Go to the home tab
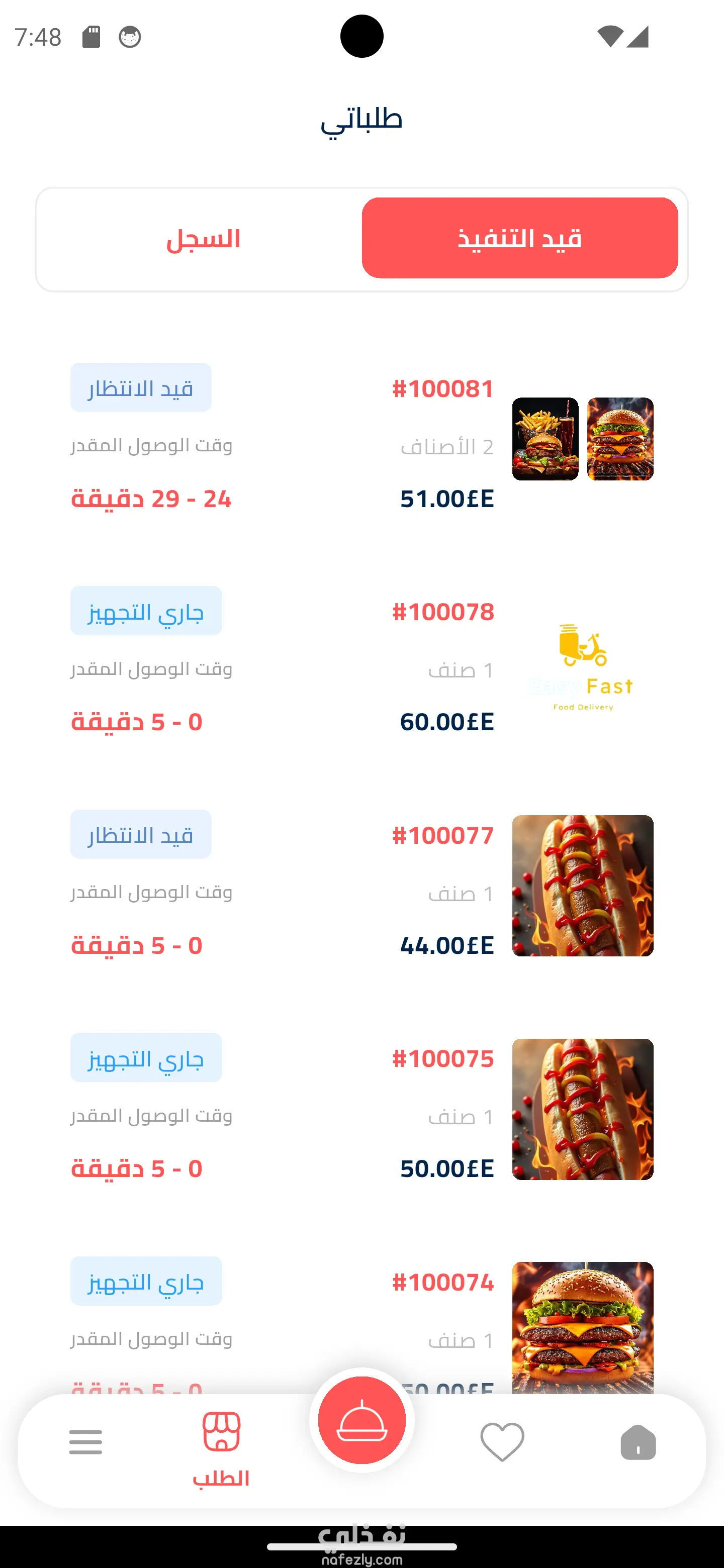Image resolution: width=724 pixels, height=1568 pixels. click(638, 1442)
